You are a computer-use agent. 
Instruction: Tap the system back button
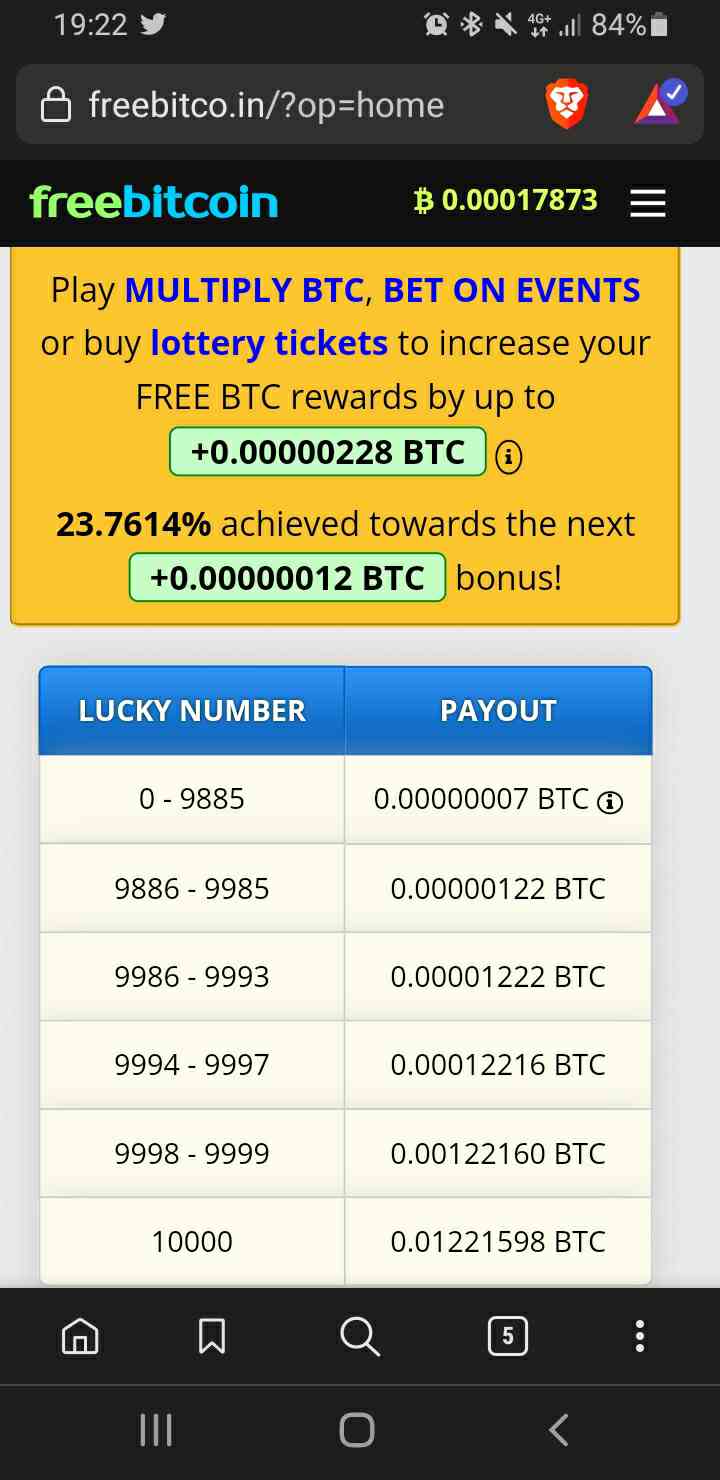[559, 1430]
